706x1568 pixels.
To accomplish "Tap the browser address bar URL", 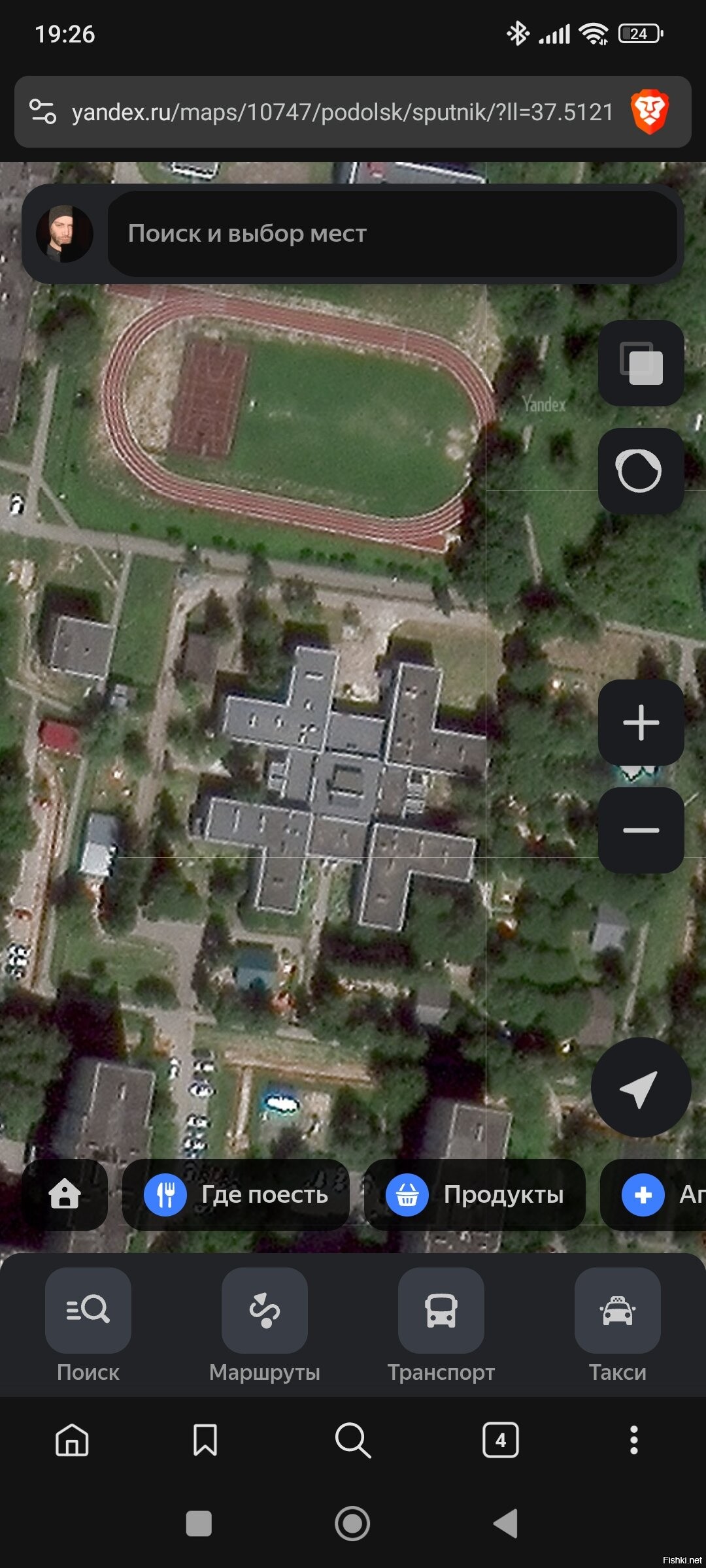I will pos(343,112).
